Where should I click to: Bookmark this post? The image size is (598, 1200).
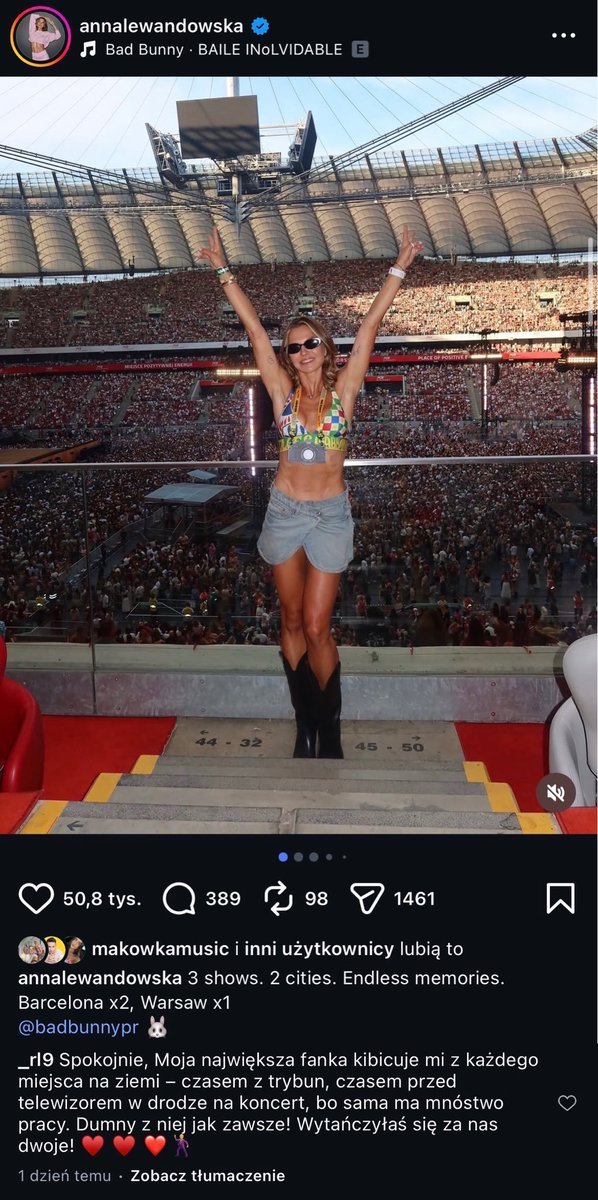click(560, 898)
